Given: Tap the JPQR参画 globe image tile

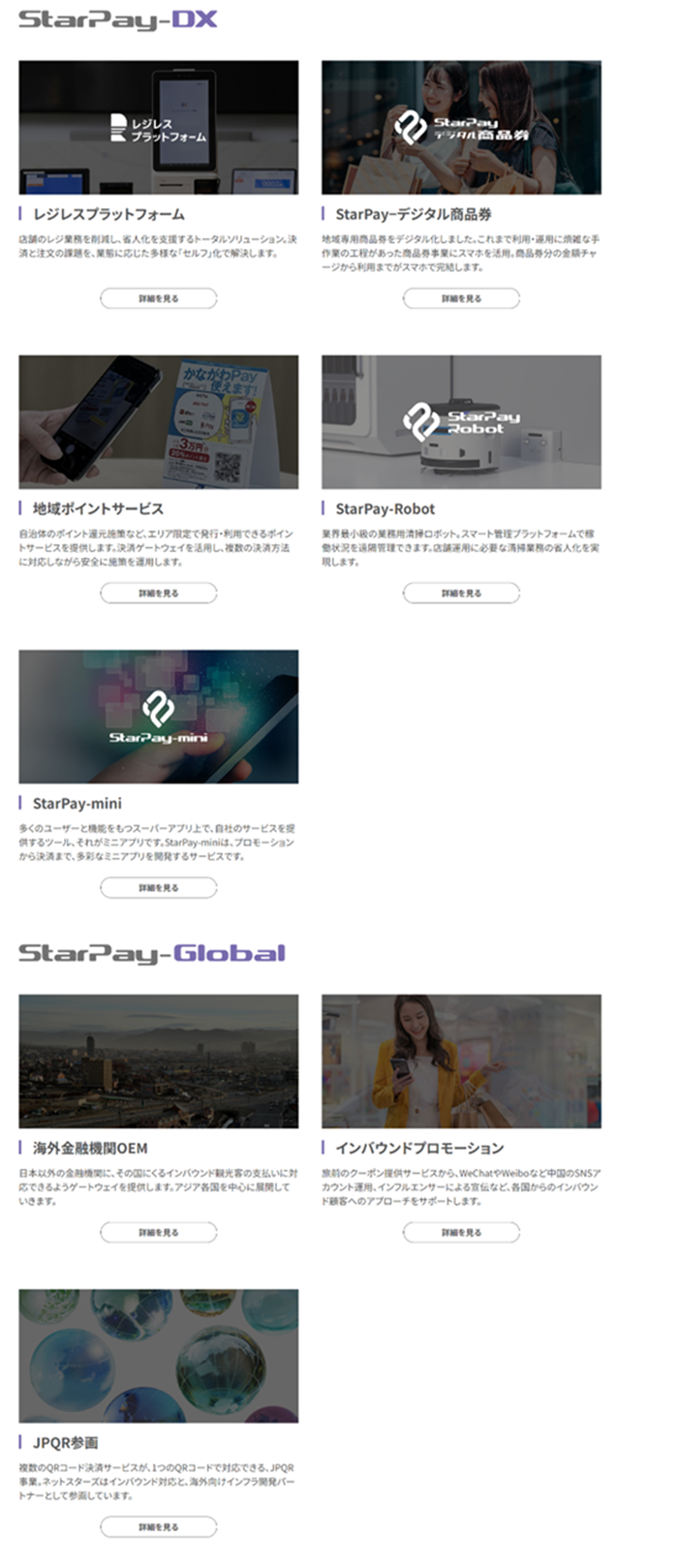Looking at the screenshot, I should (x=158, y=1355).
